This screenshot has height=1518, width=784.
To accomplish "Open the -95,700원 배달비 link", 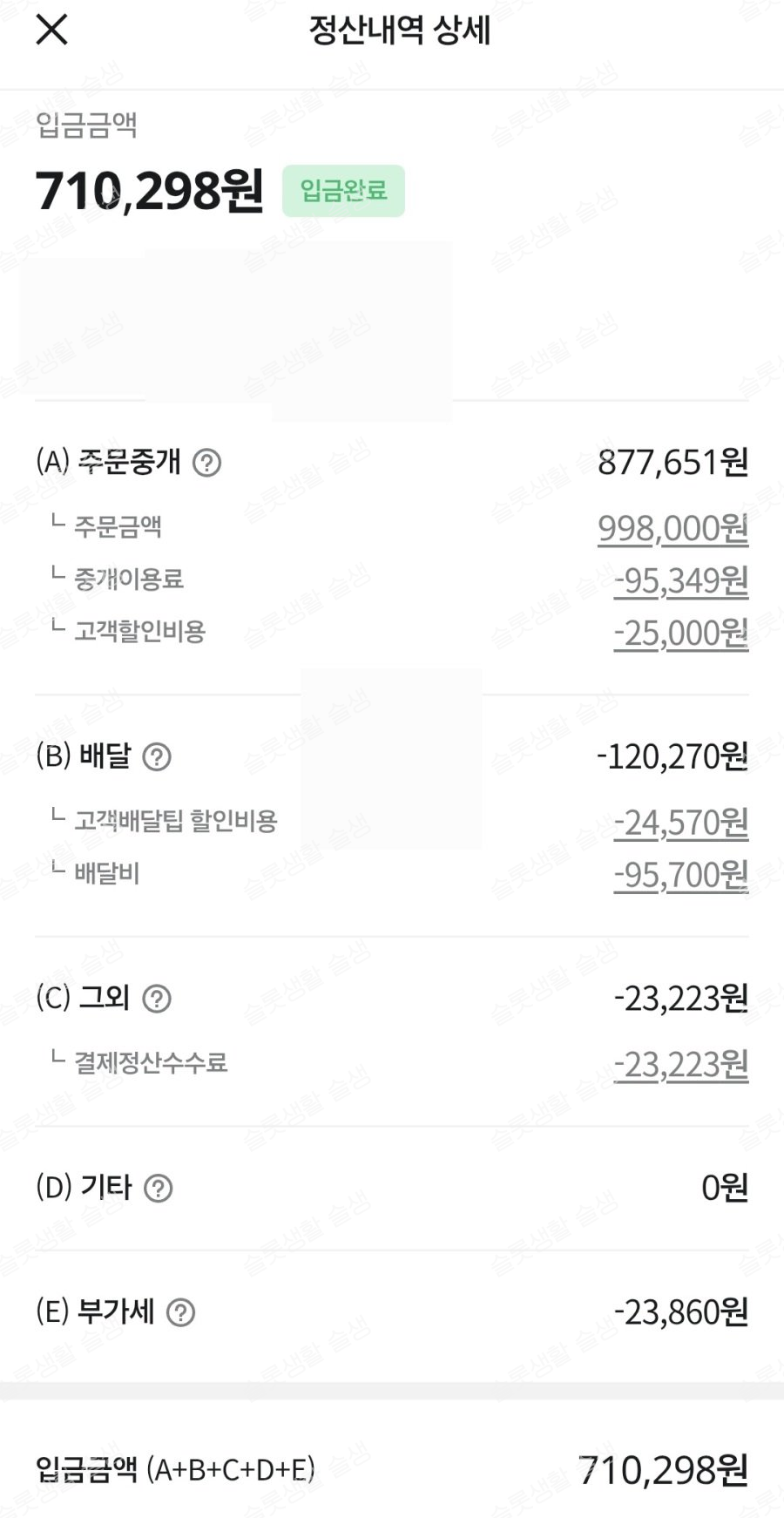I will coord(681,874).
